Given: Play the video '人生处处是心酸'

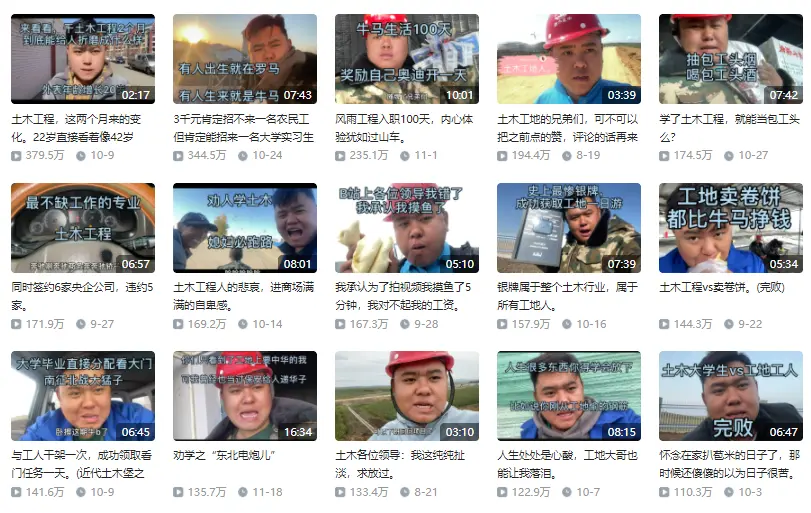Looking at the screenshot, I should 568,396.
